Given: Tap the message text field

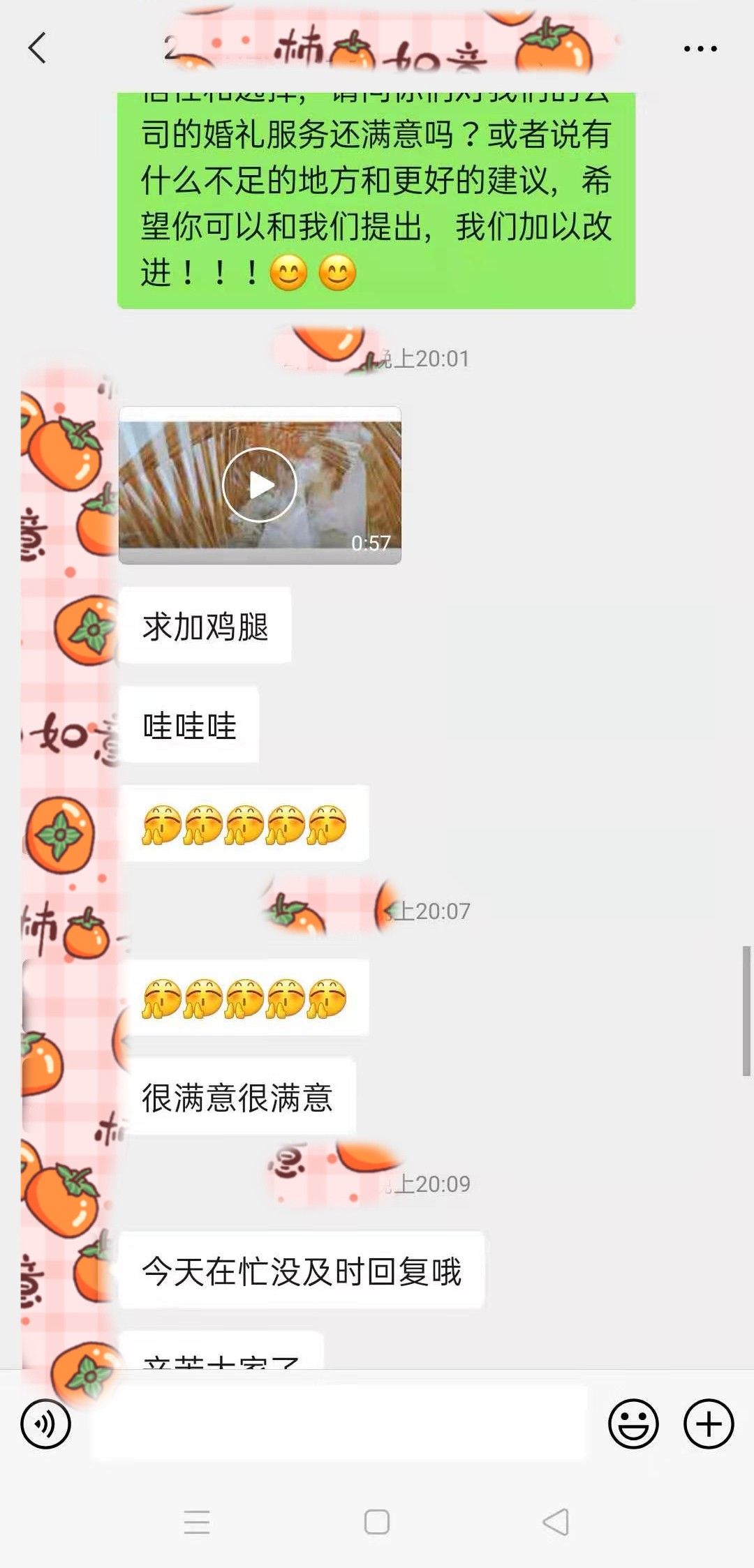Looking at the screenshot, I should (x=339, y=1424).
